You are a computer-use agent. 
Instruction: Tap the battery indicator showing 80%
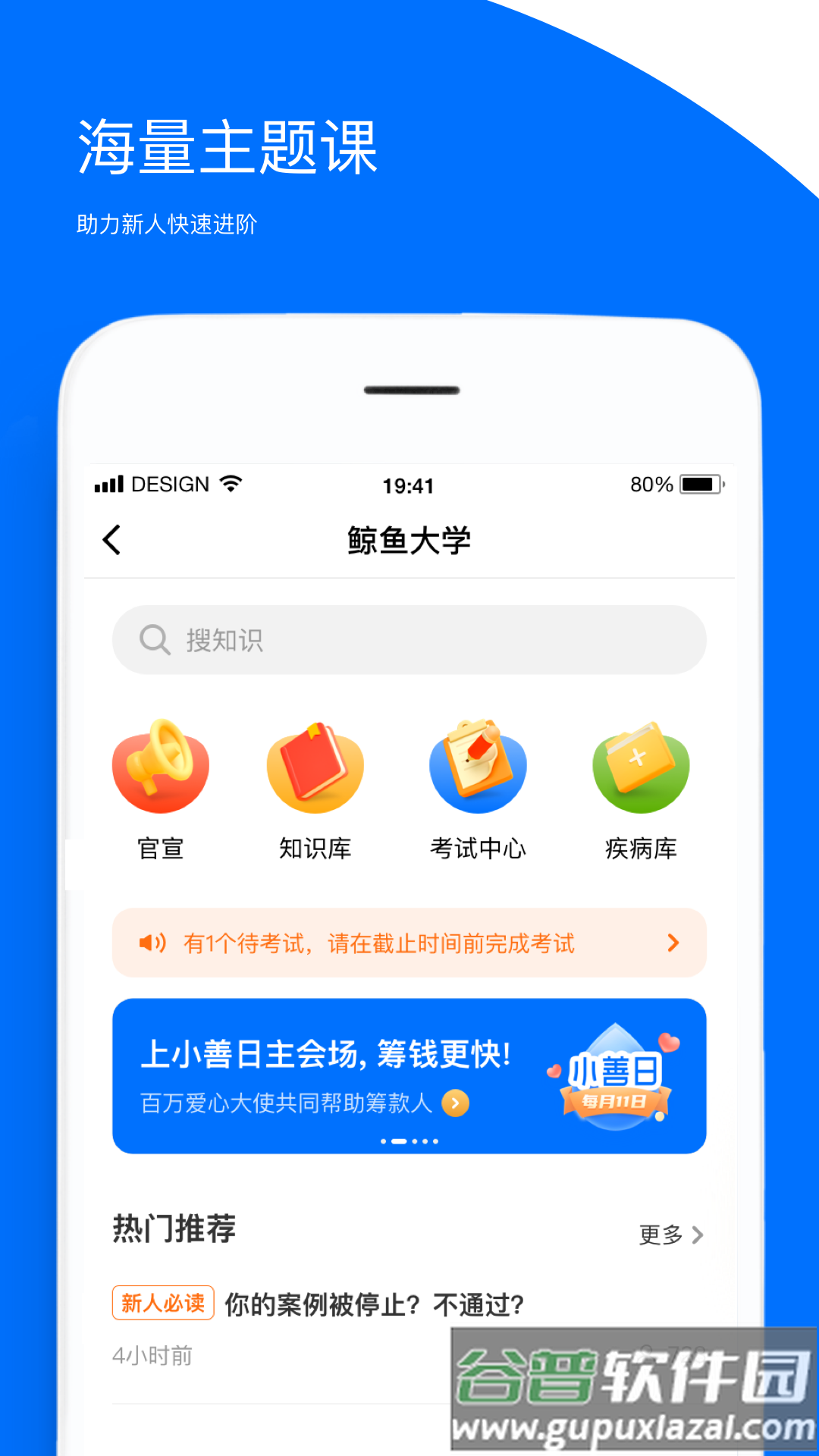click(698, 483)
